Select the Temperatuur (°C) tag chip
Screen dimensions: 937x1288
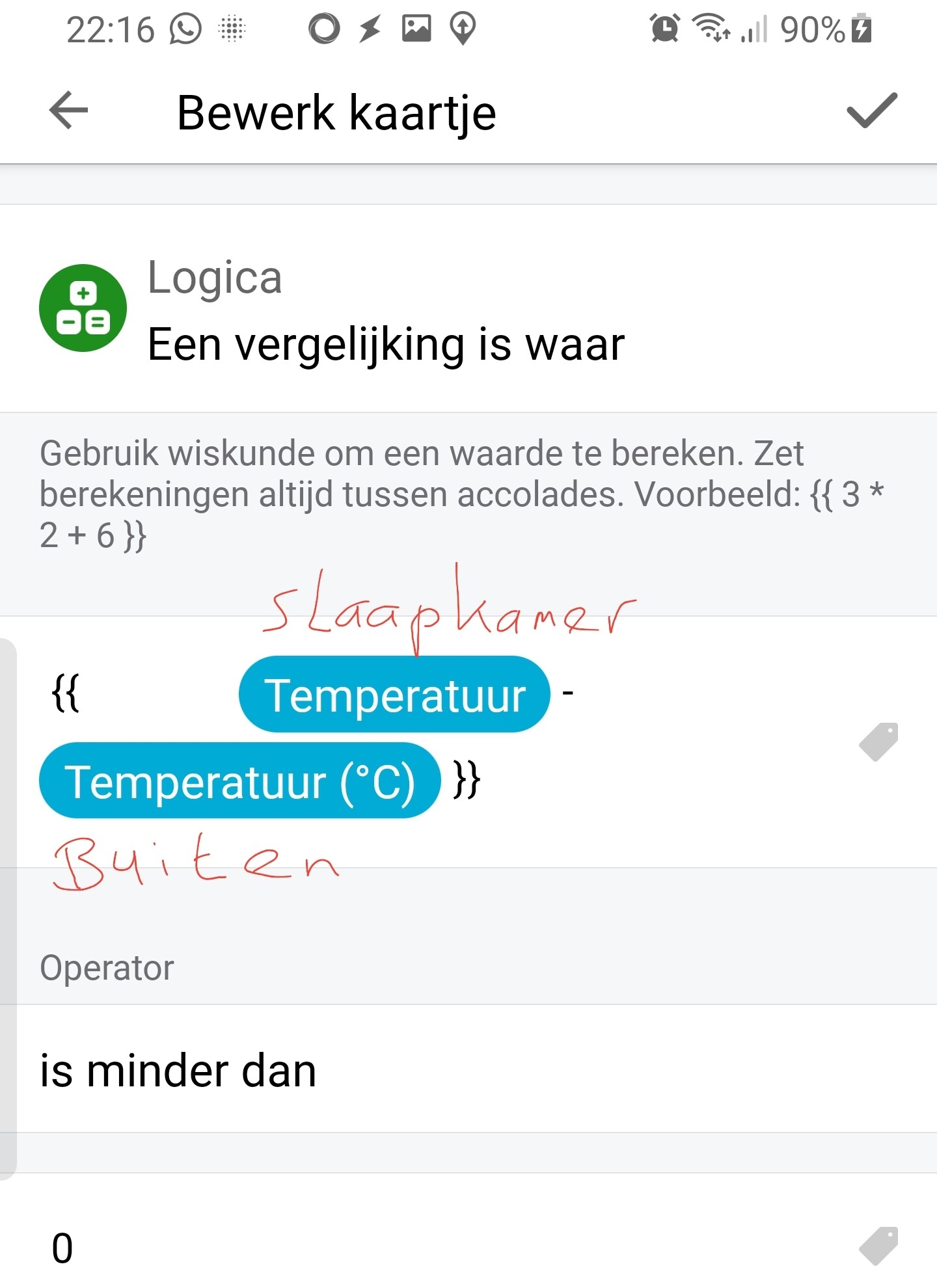click(x=239, y=781)
